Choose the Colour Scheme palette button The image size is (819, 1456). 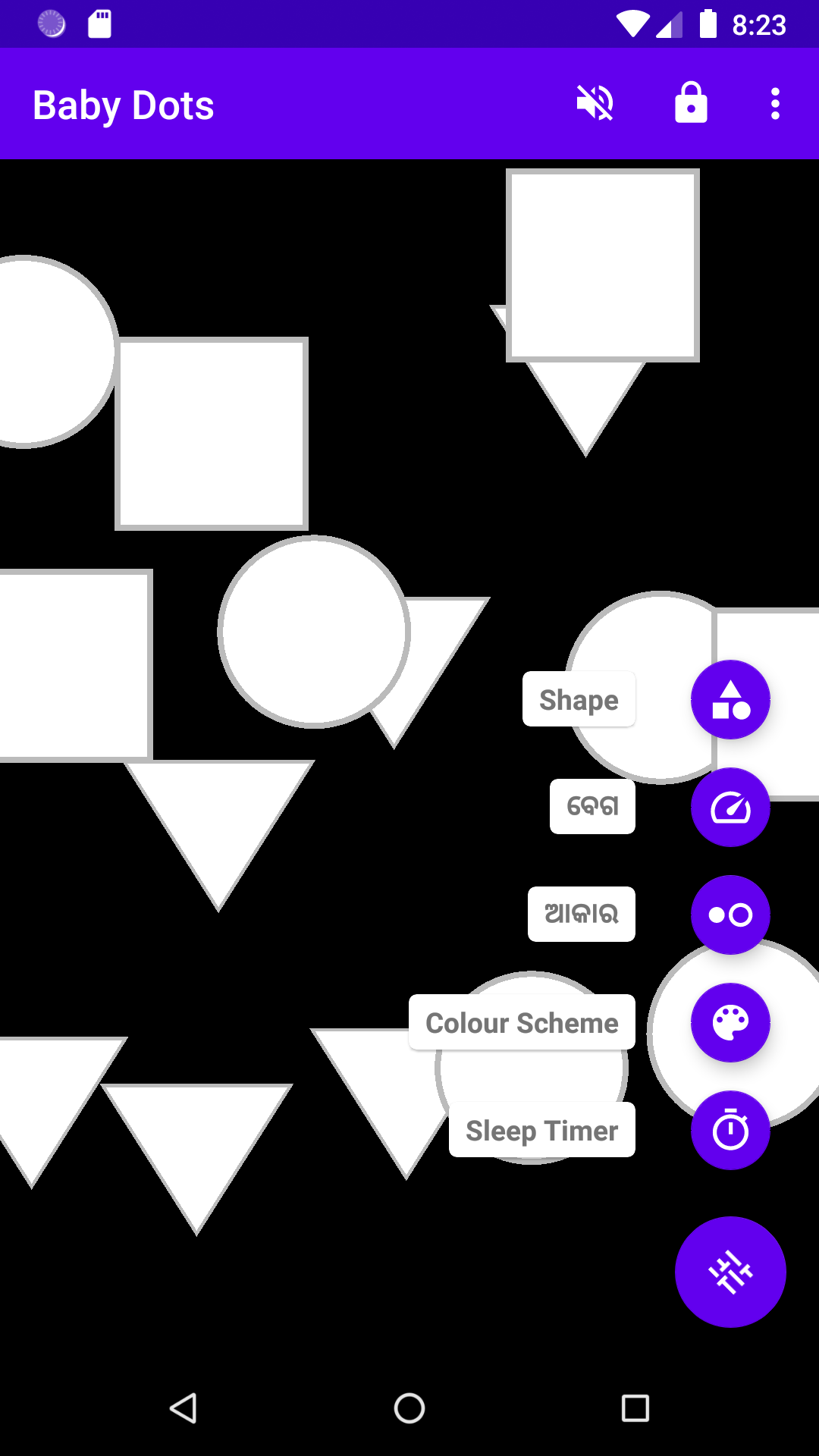(x=730, y=1023)
